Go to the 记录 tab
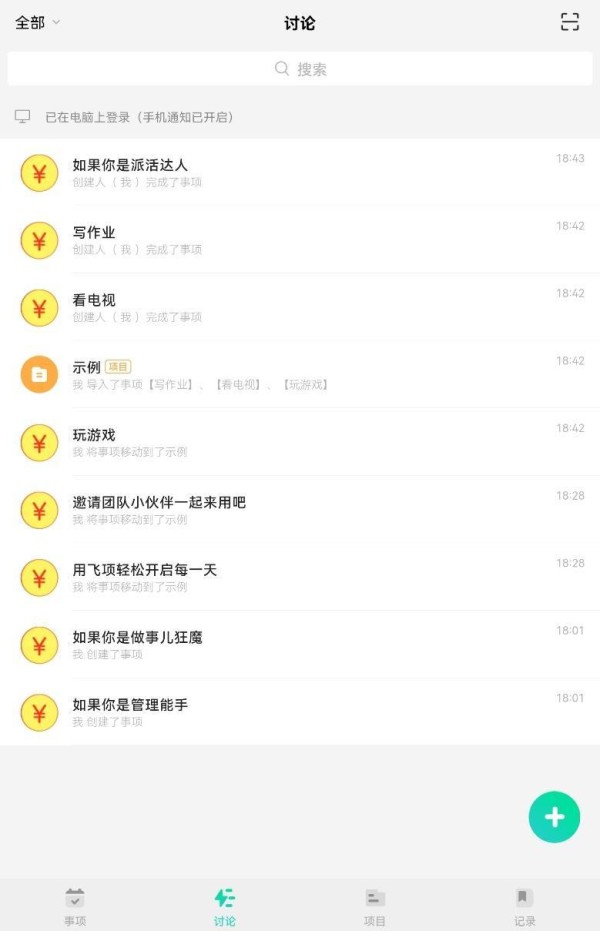Viewport: 600px width, 931px height. click(x=525, y=906)
